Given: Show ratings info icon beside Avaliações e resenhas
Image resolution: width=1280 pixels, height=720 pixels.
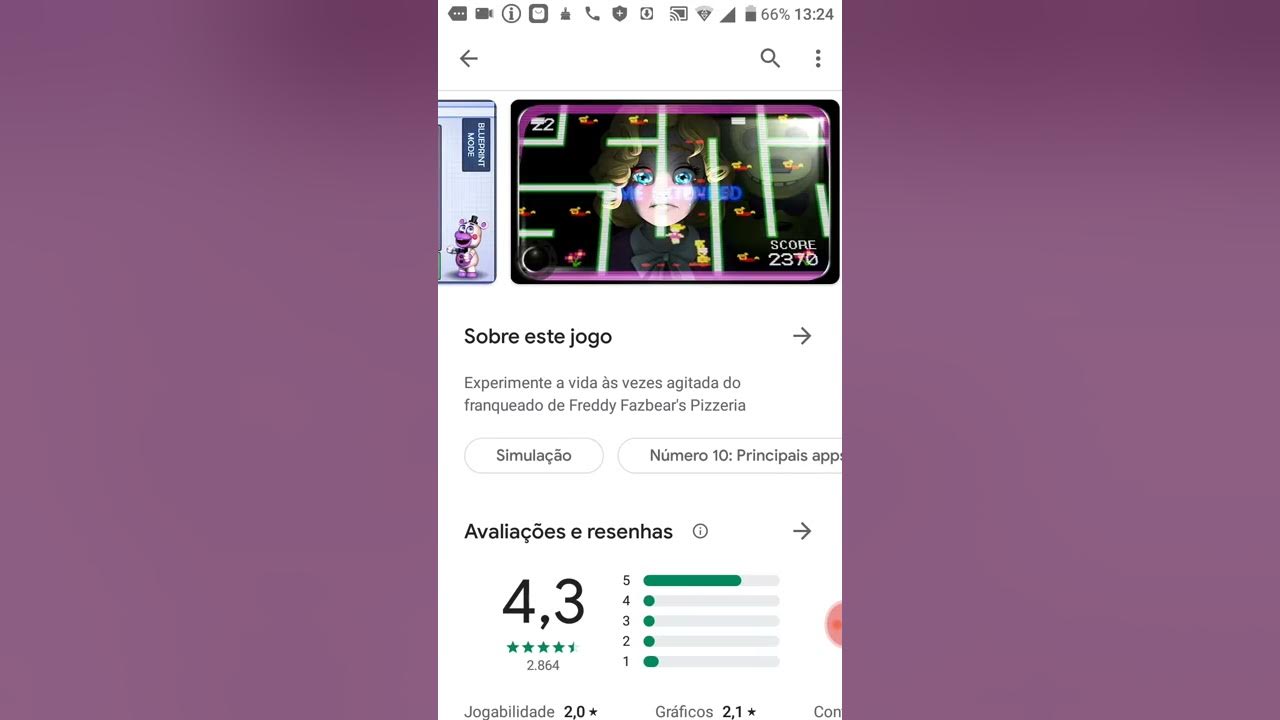Looking at the screenshot, I should pyautogui.click(x=700, y=531).
